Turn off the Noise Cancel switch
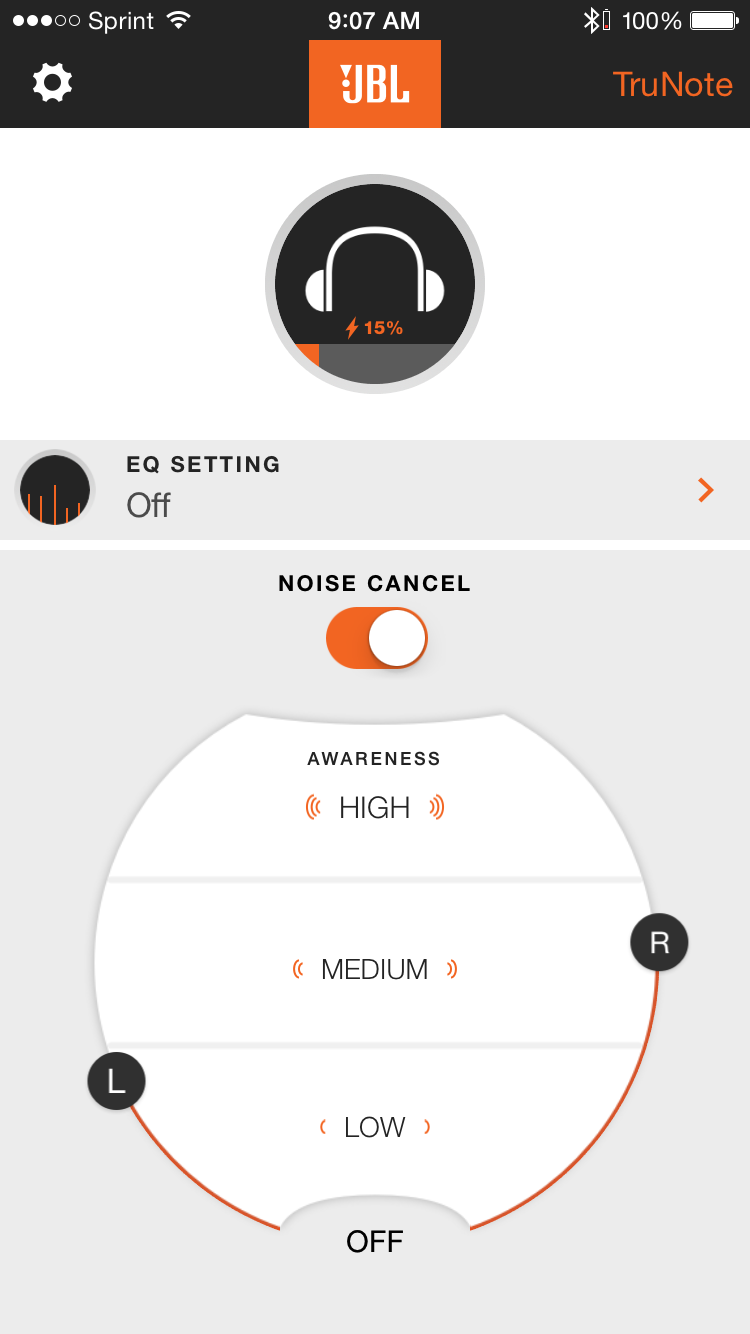The height and width of the screenshot is (1334, 750). click(x=376, y=639)
